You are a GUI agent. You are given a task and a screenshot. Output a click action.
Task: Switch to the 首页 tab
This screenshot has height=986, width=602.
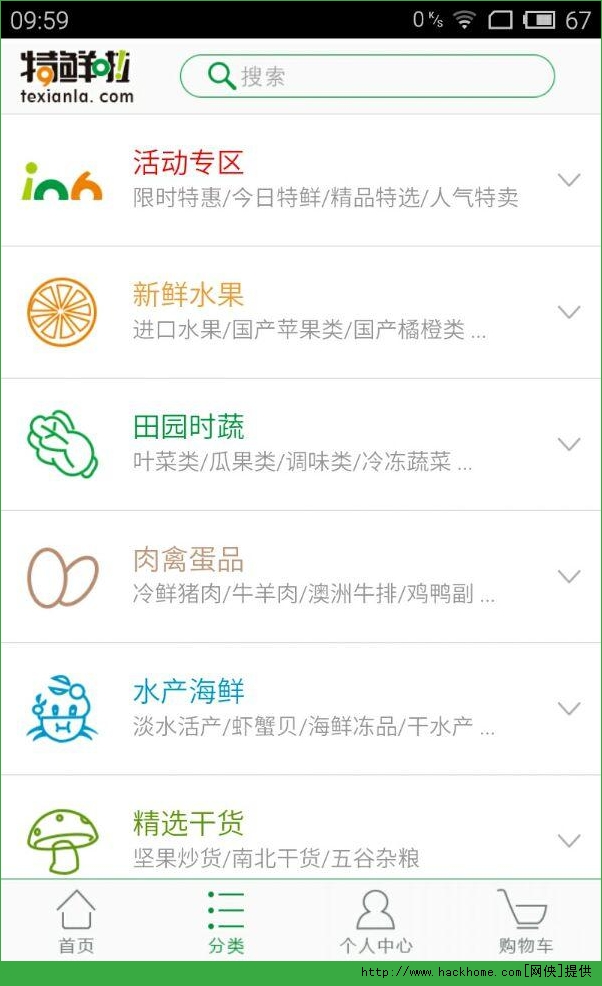tap(76, 922)
